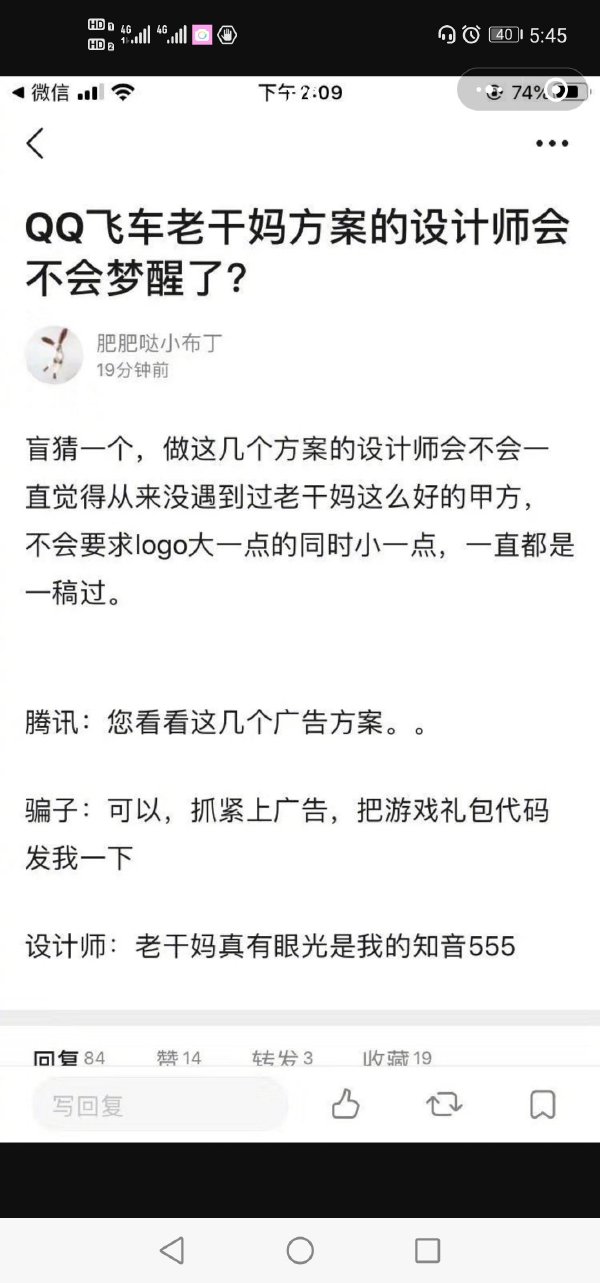600x1283 pixels.
Task: Tap the system back triangle button
Action: pos(172,1250)
